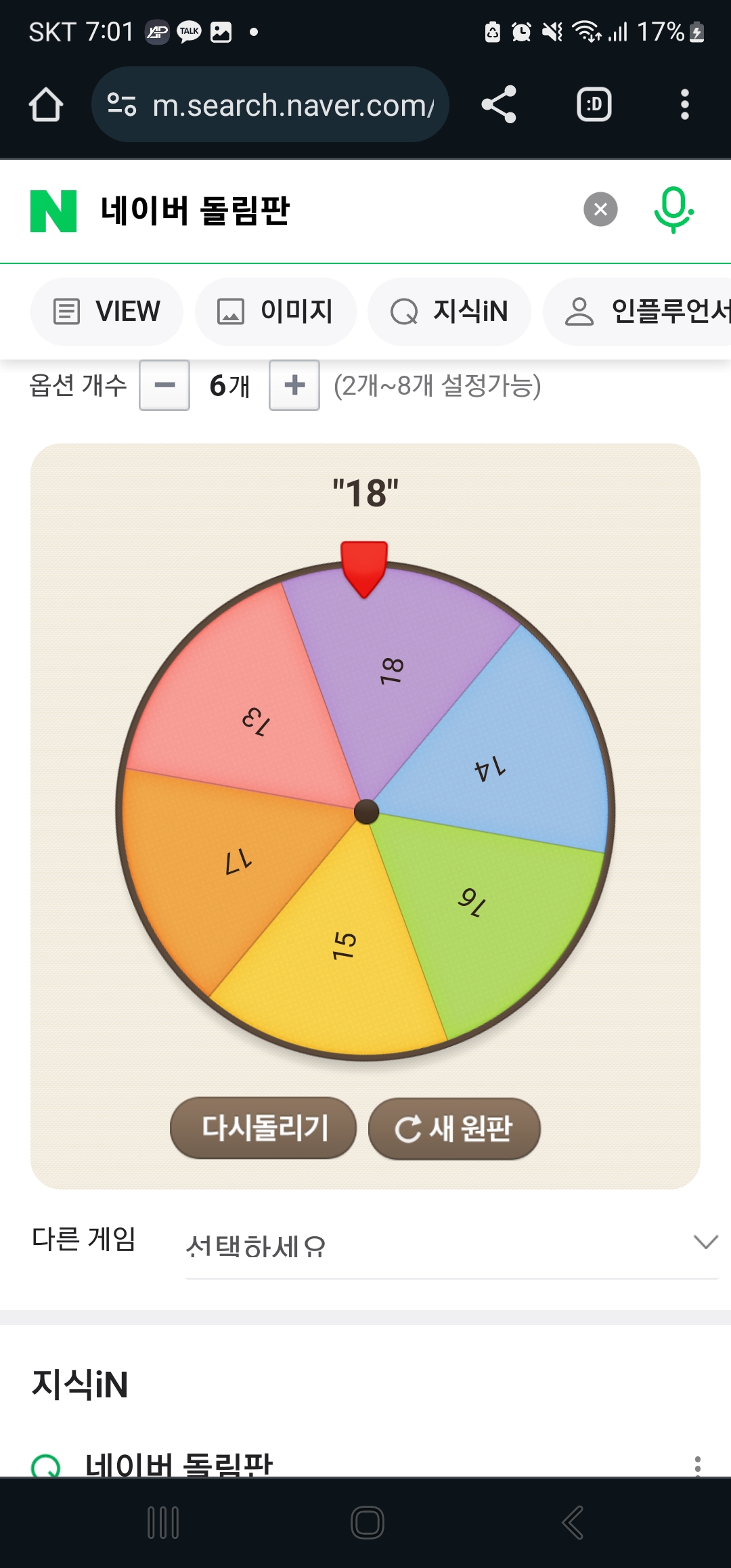Start voice search with the microphone

click(673, 210)
